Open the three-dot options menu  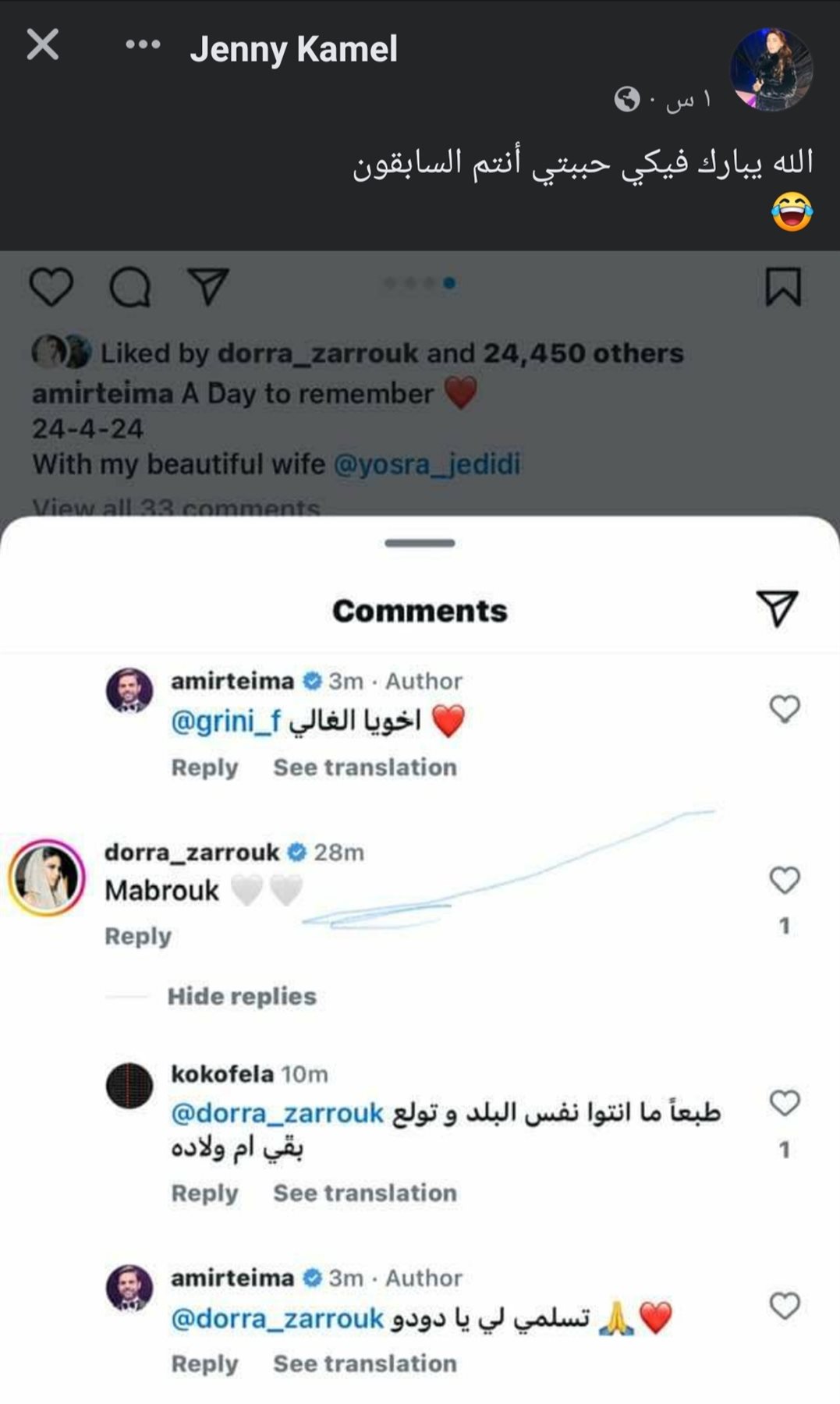(x=143, y=45)
